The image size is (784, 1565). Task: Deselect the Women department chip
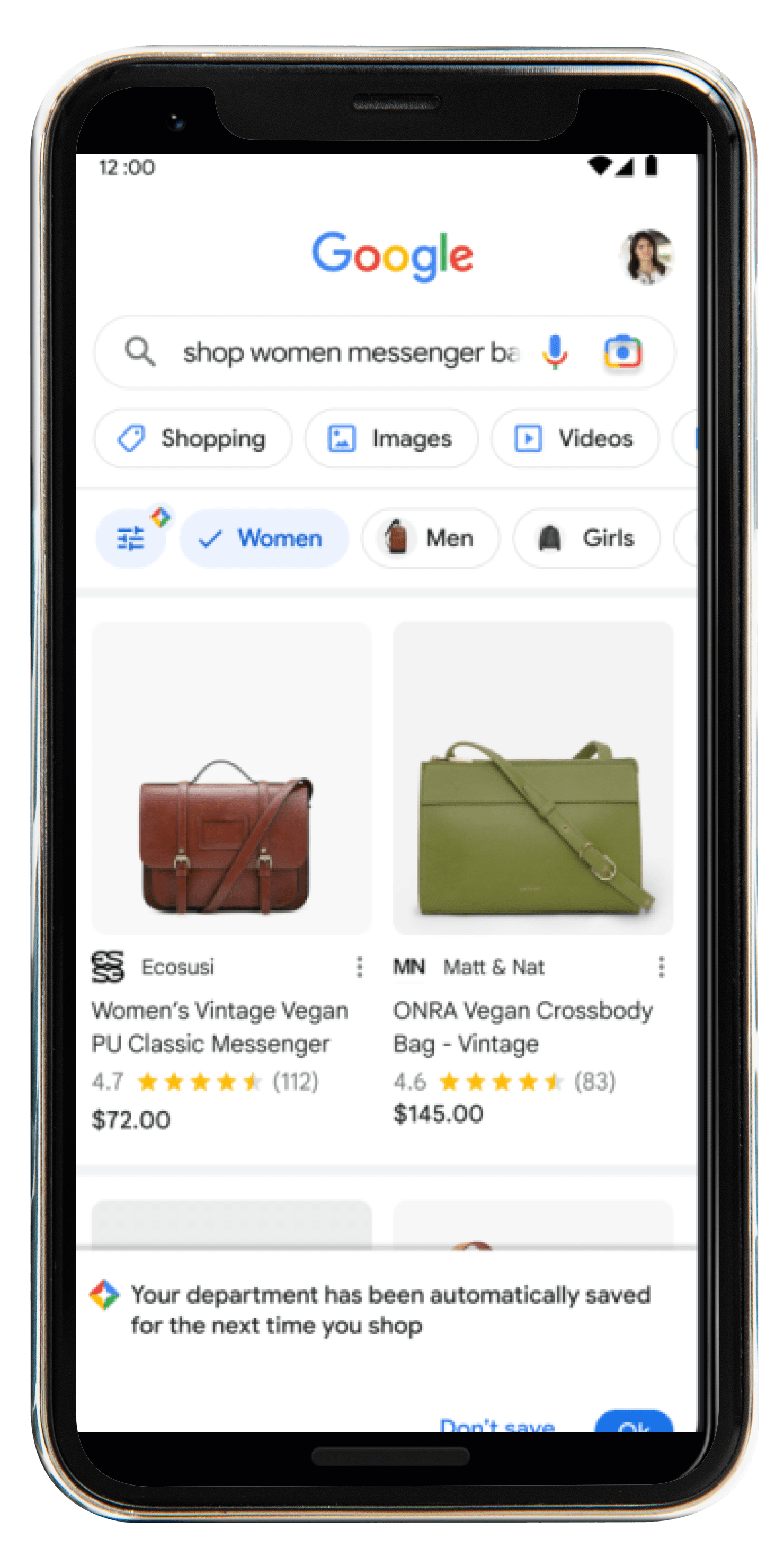tap(264, 538)
